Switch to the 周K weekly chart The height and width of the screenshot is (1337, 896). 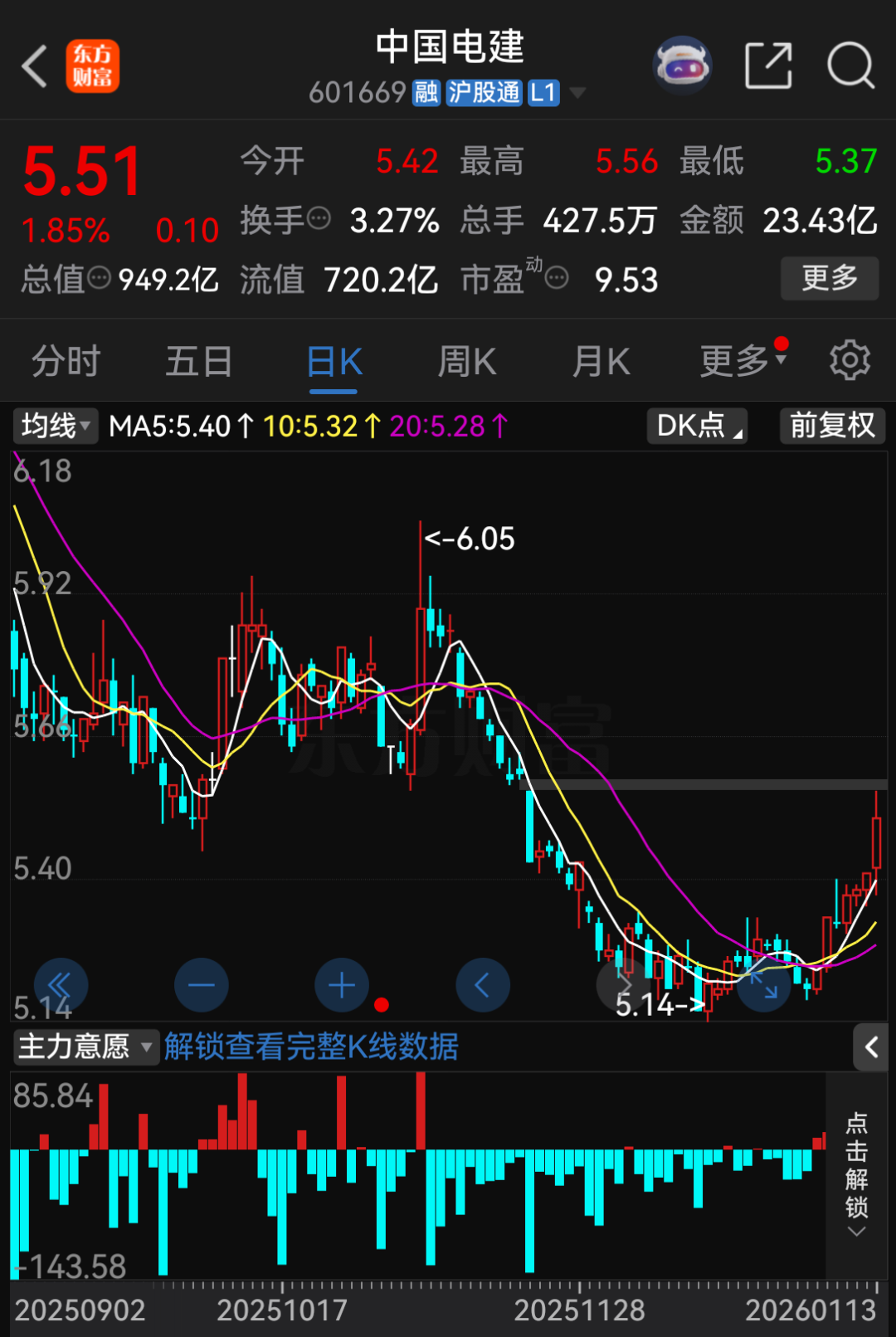(466, 361)
